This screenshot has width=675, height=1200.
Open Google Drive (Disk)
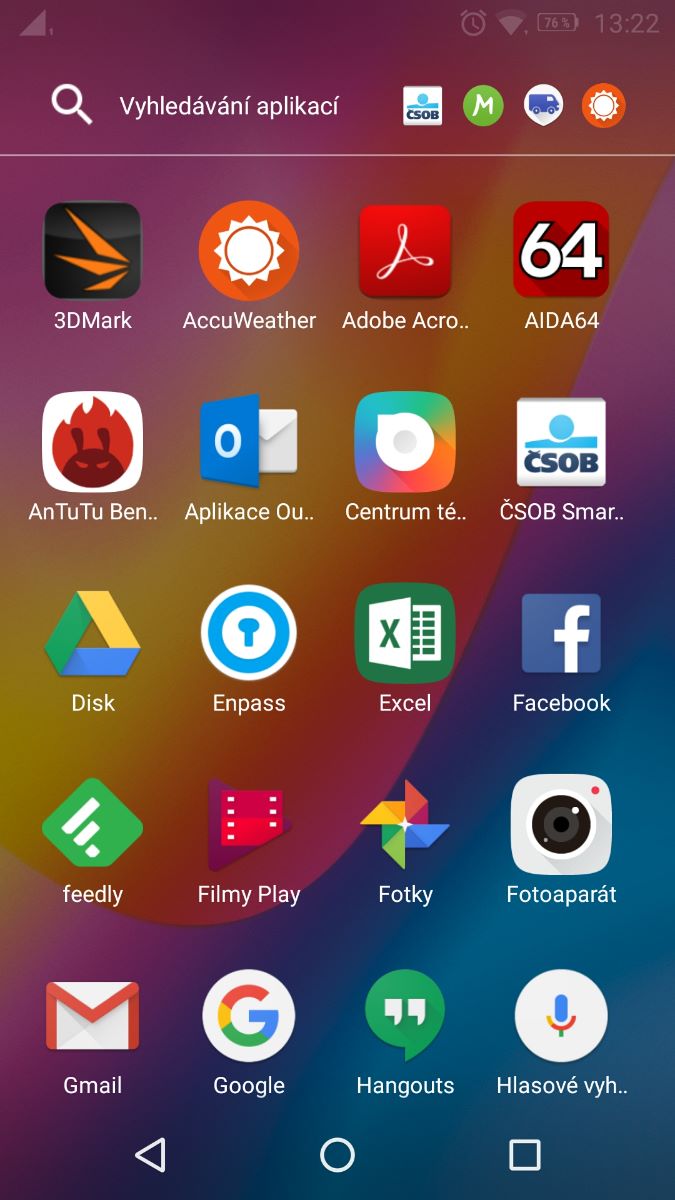pyautogui.click(x=93, y=633)
